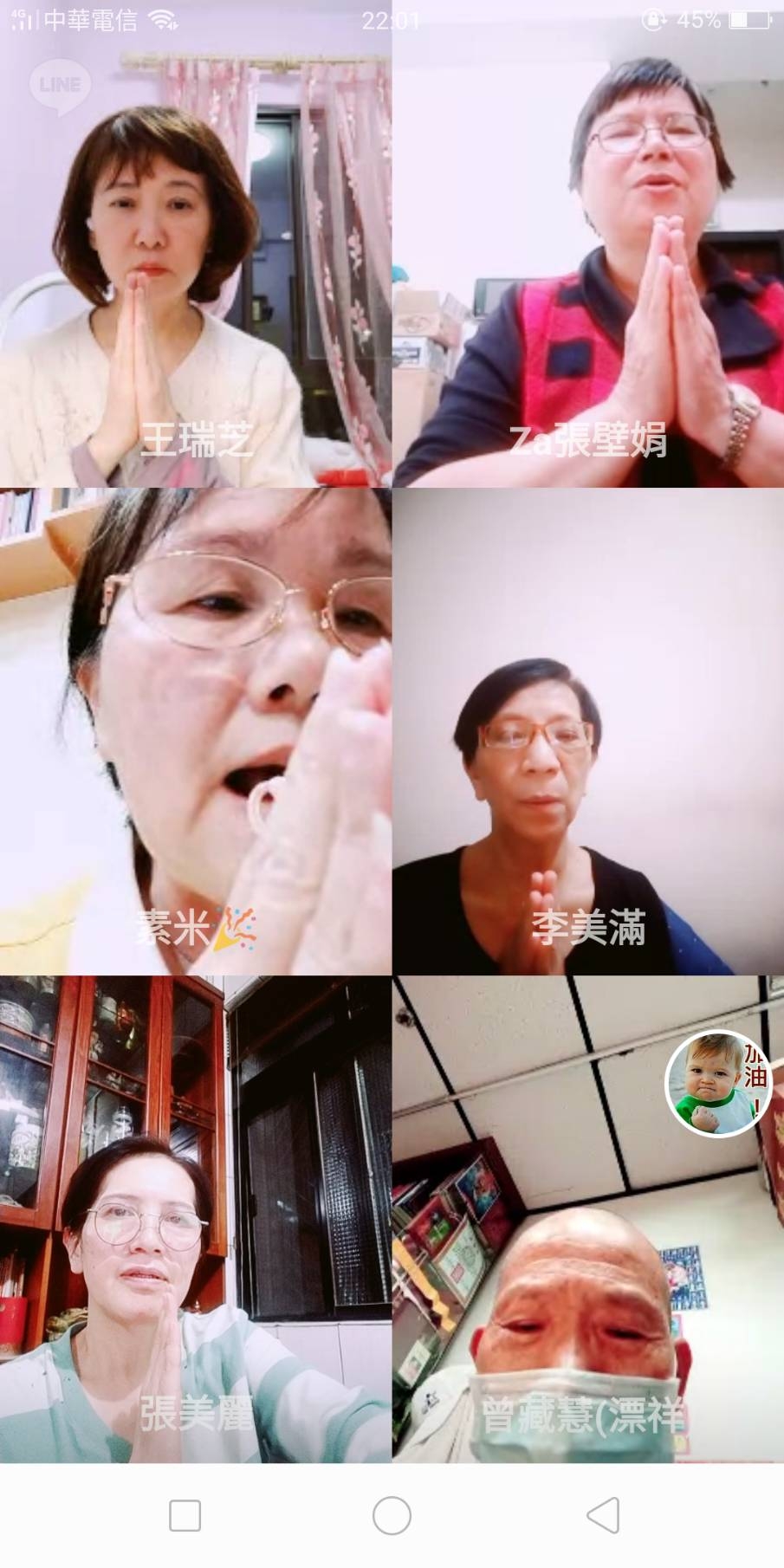Open 李美滿's video tile
This screenshot has height=1568, width=784.
pos(589,732)
